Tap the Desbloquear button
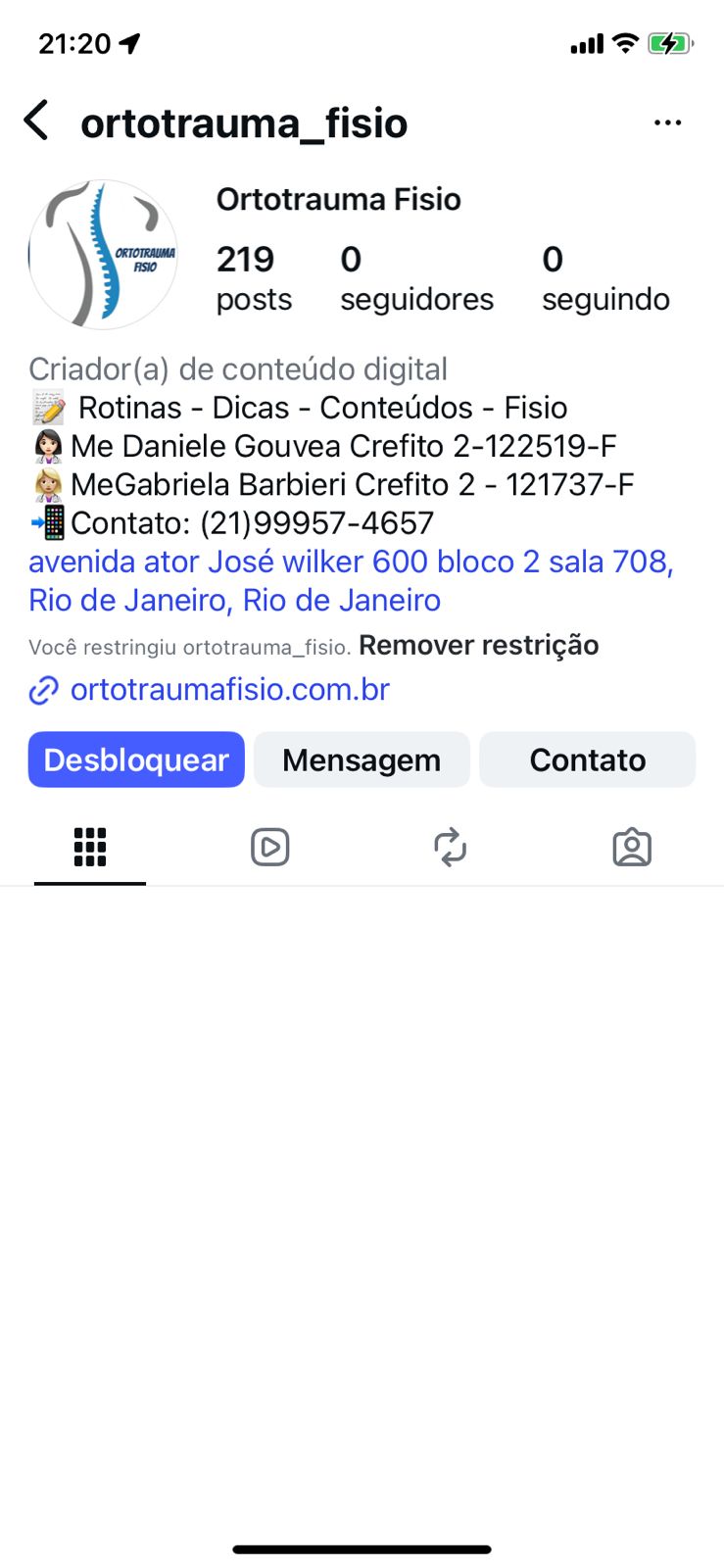724x1568 pixels. pos(136,759)
